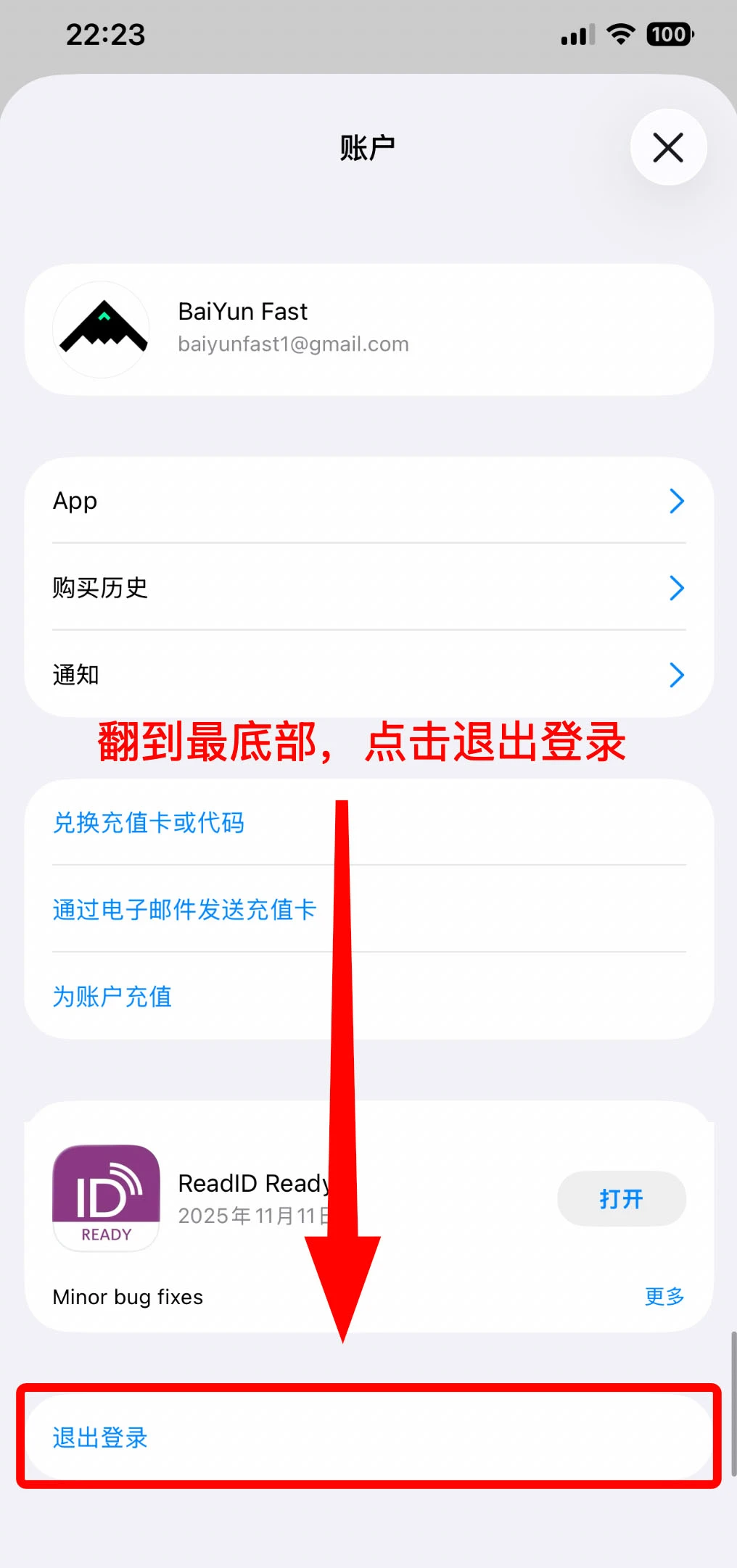View the ReadID Ready app page
The height and width of the screenshot is (1568, 737).
(x=107, y=1198)
